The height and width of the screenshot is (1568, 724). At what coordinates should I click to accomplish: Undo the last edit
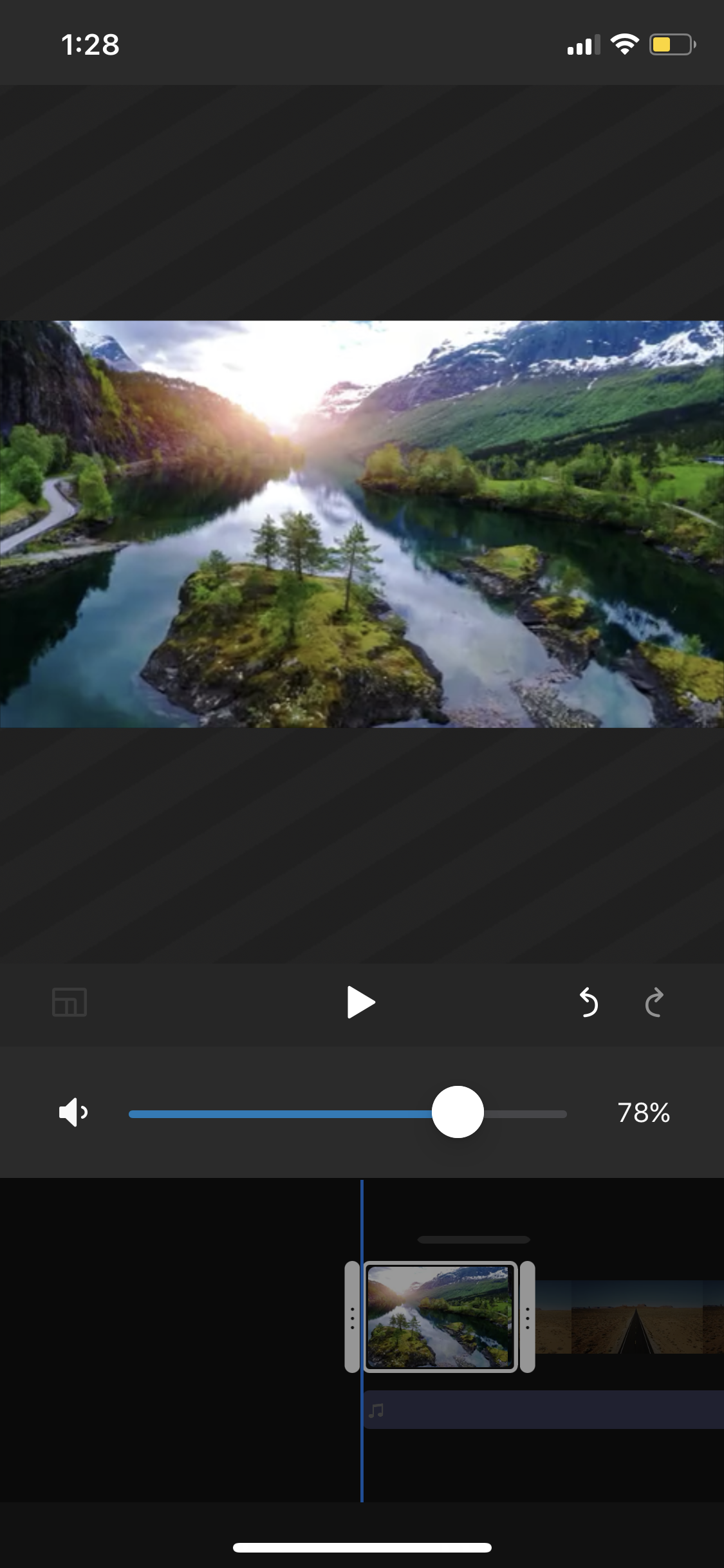(588, 1002)
